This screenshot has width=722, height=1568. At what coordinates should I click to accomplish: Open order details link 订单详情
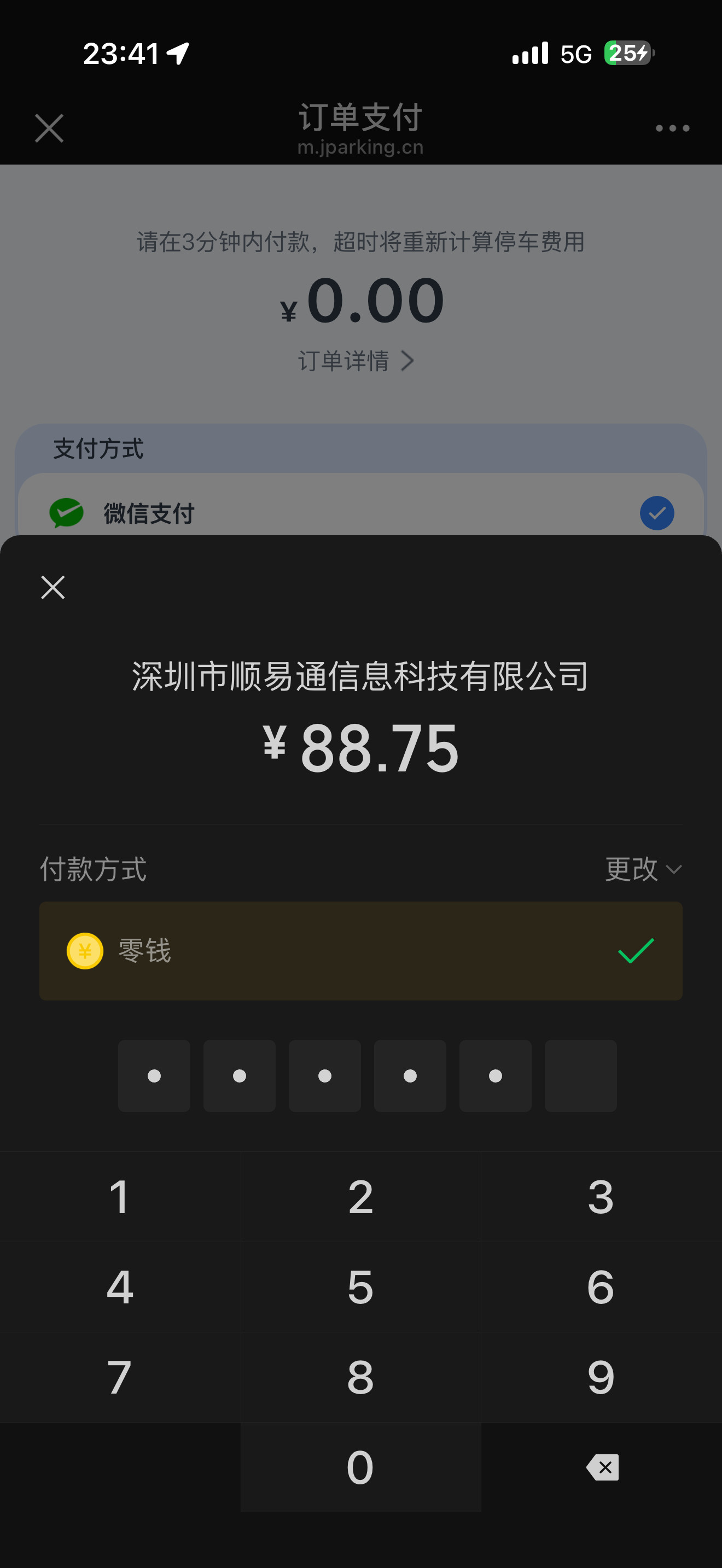point(343,360)
